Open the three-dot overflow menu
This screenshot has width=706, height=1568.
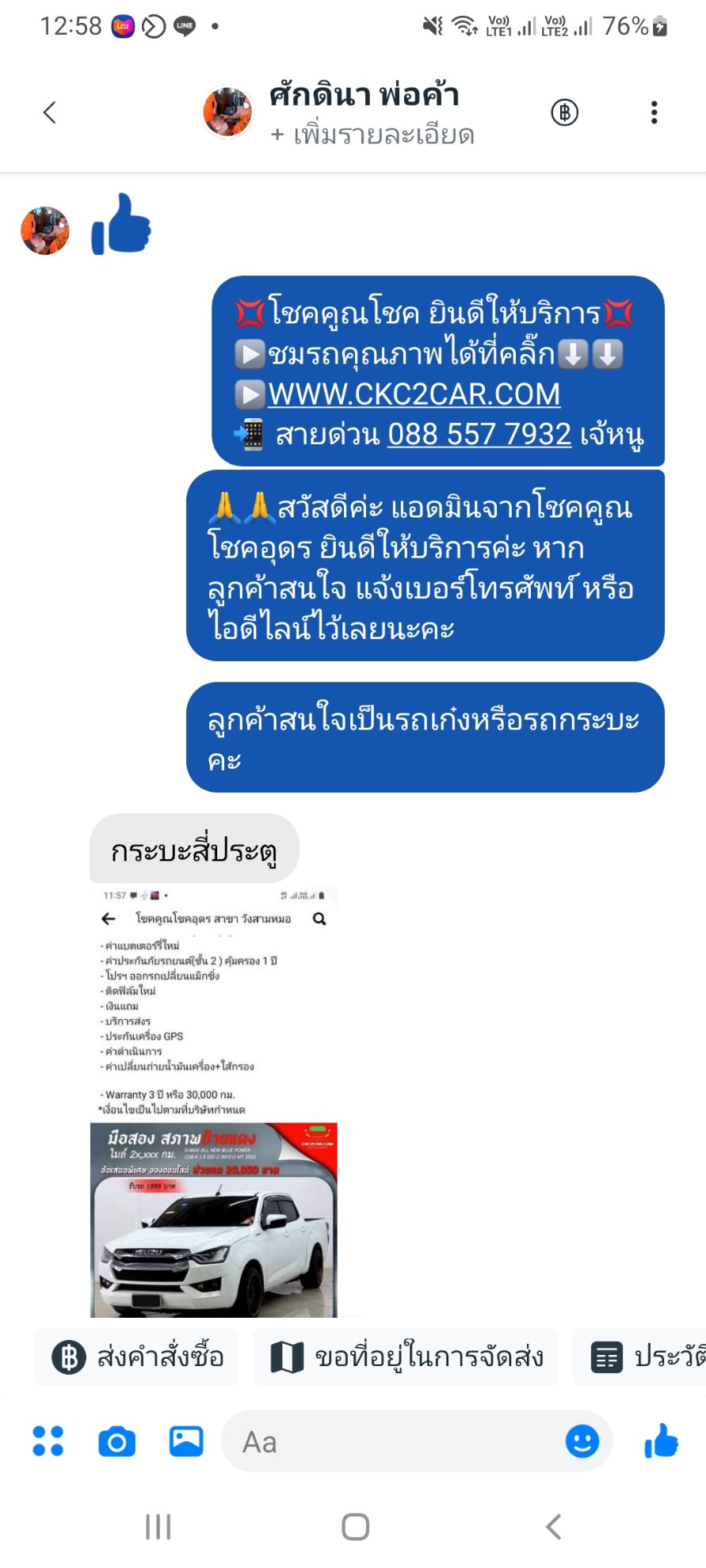click(654, 112)
